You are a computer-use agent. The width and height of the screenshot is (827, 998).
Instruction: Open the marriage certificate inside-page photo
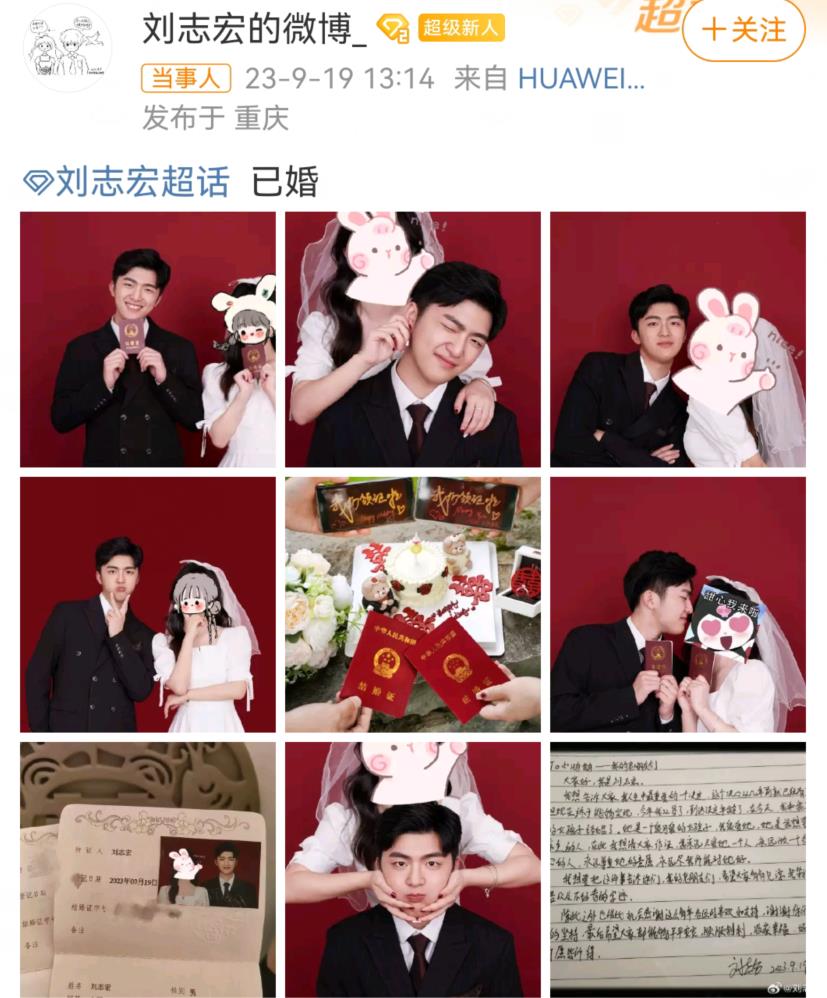(x=148, y=869)
